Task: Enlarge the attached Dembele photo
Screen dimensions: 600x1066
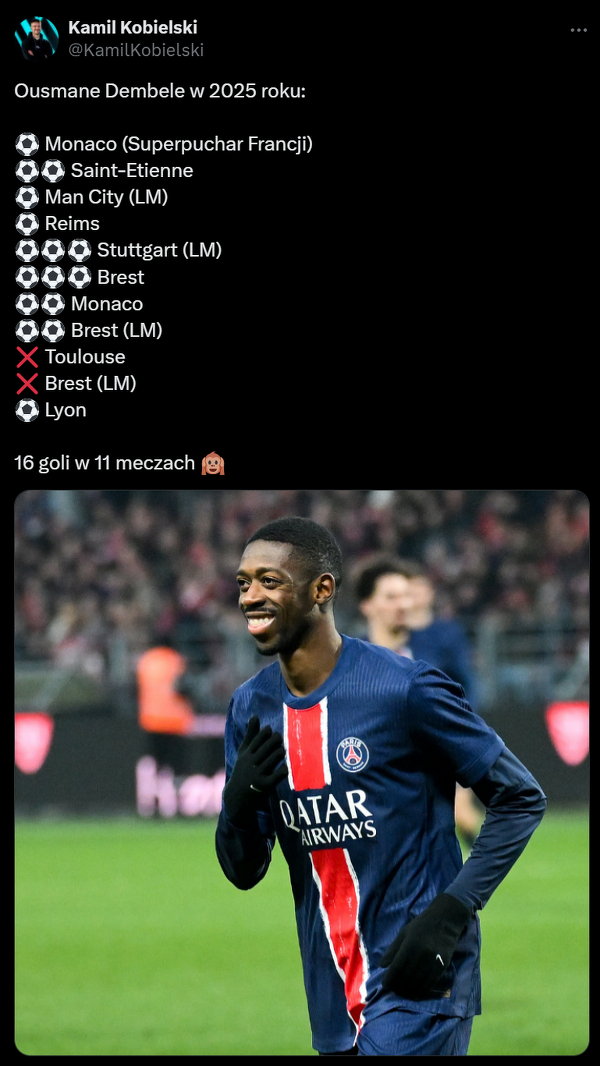Action: (301, 771)
